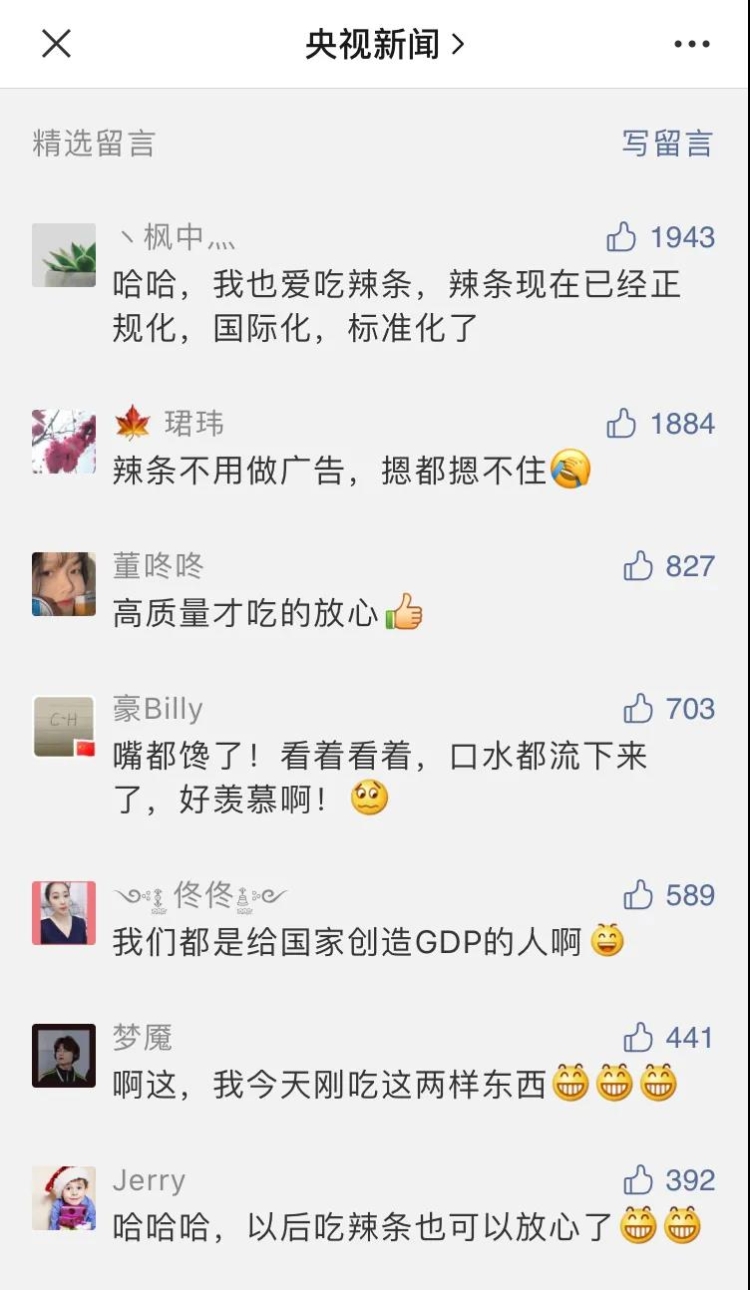Close the article page

click(56, 44)
